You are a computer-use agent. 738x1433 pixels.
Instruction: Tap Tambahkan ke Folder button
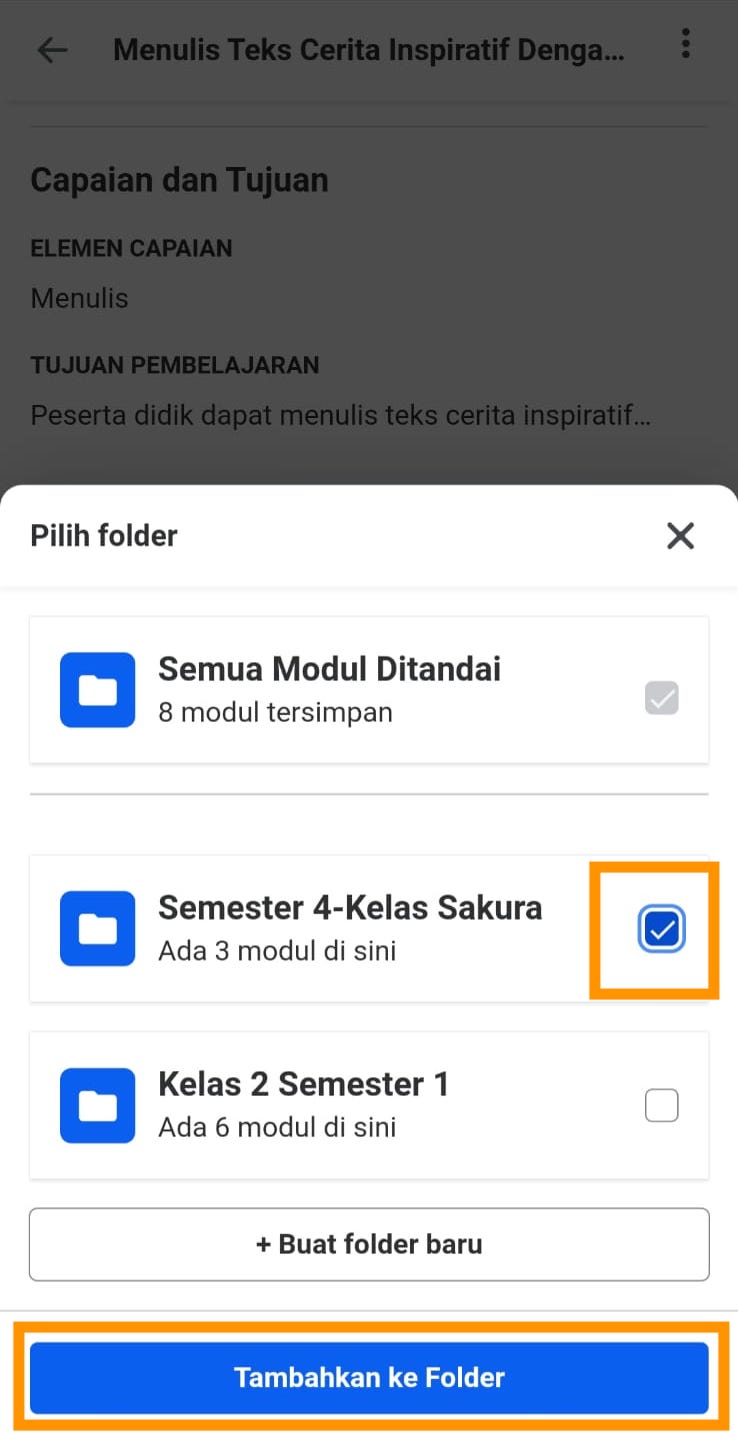[369, 1377]
